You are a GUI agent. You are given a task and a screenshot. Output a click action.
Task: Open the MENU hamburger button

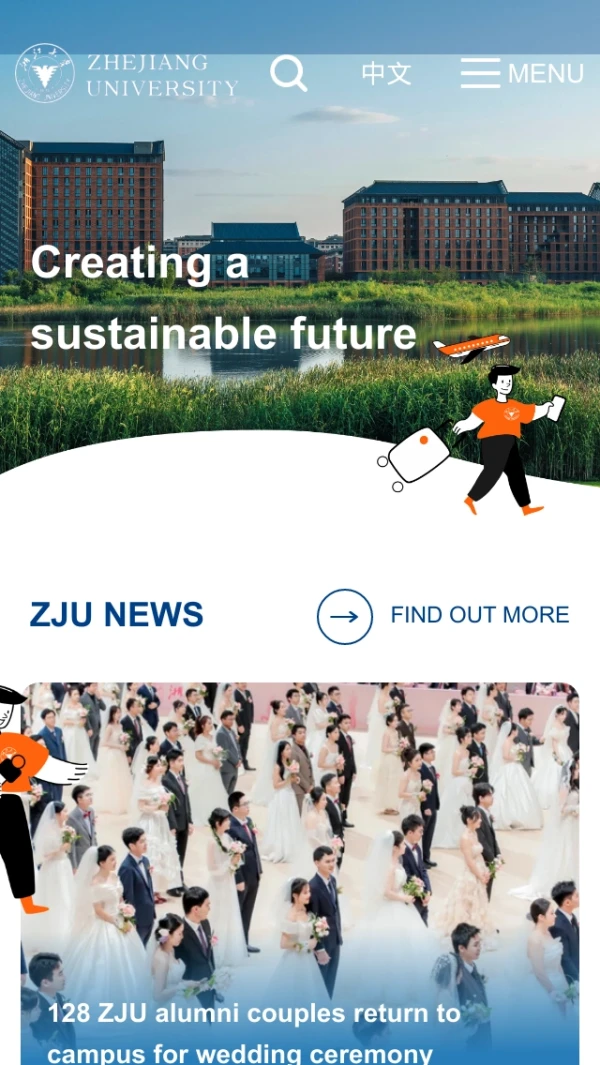[522, 73]
